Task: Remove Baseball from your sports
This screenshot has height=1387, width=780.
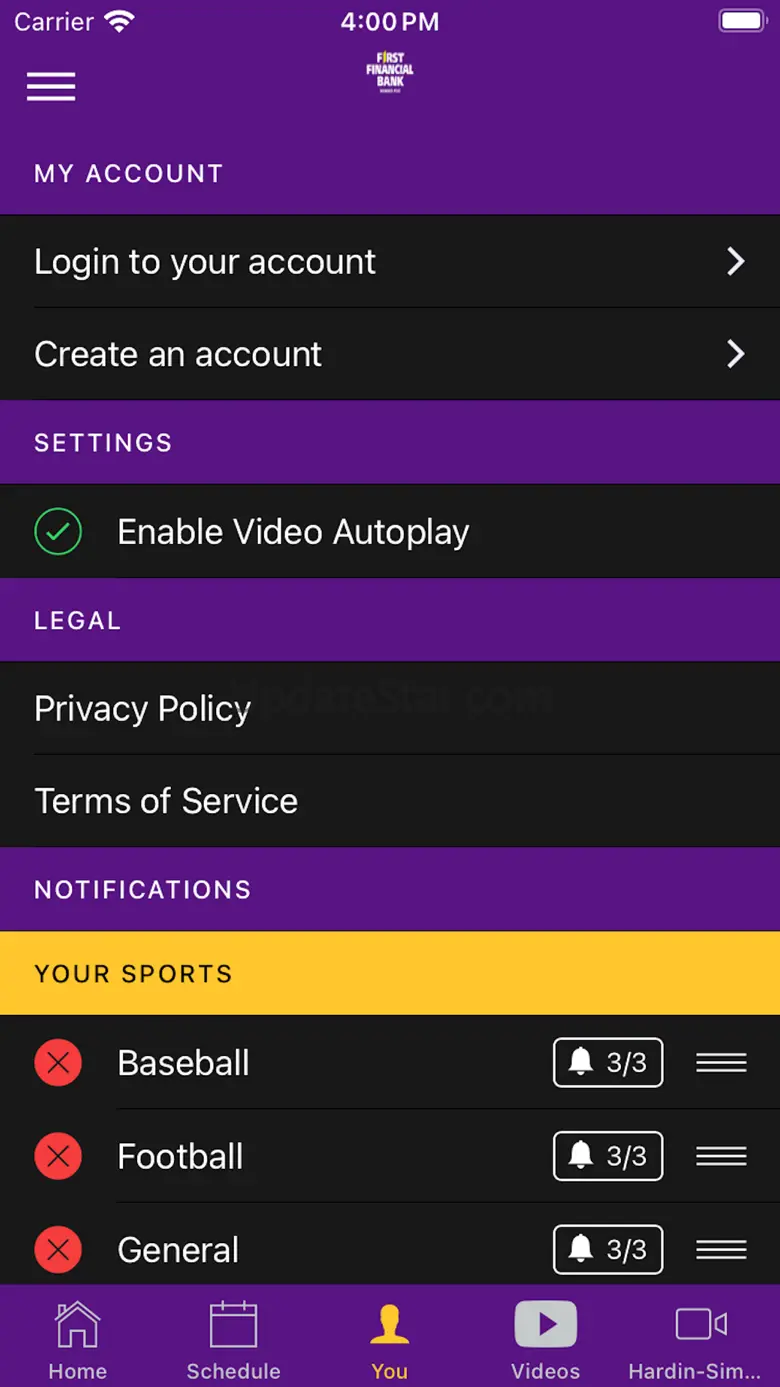Action: tap(58, 1063)
